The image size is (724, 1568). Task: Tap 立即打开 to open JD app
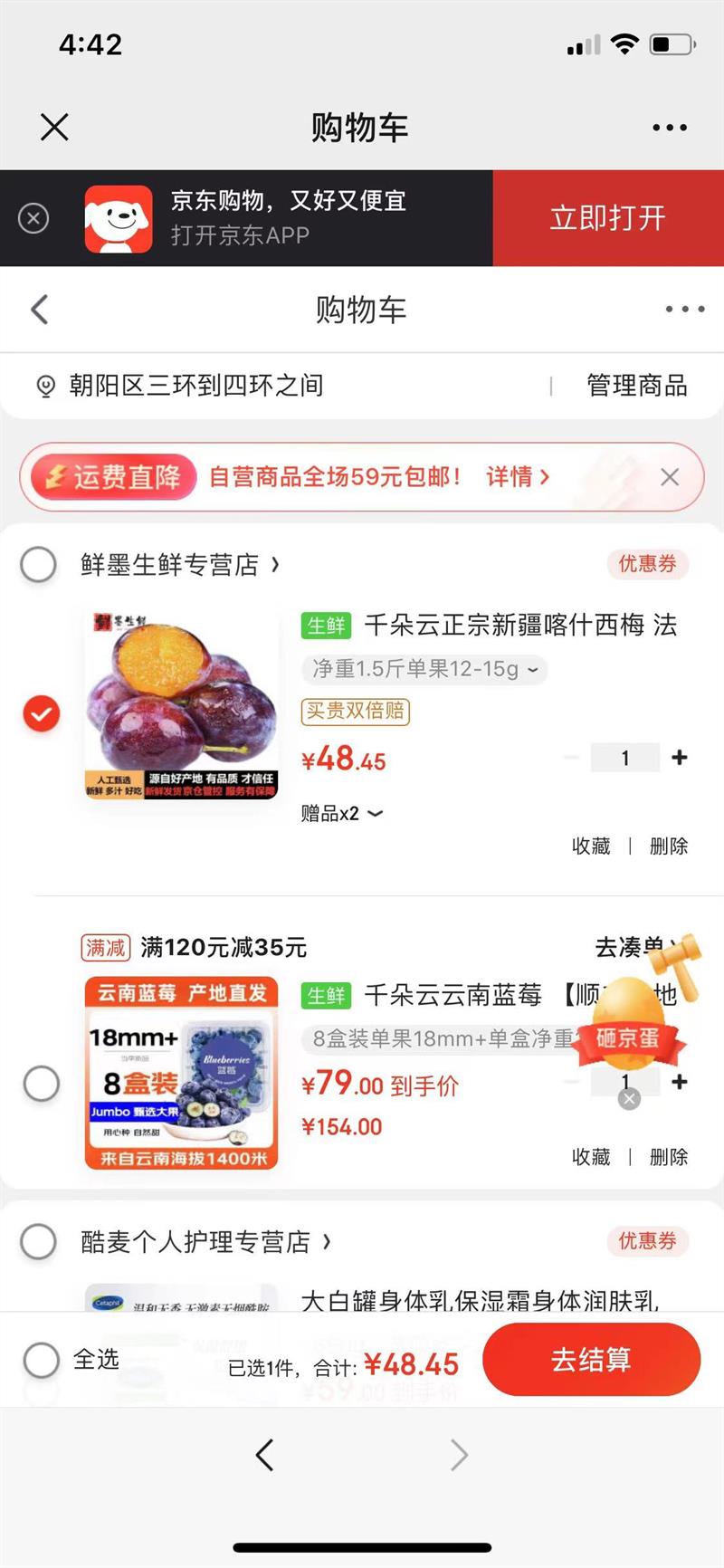[607, 218]
